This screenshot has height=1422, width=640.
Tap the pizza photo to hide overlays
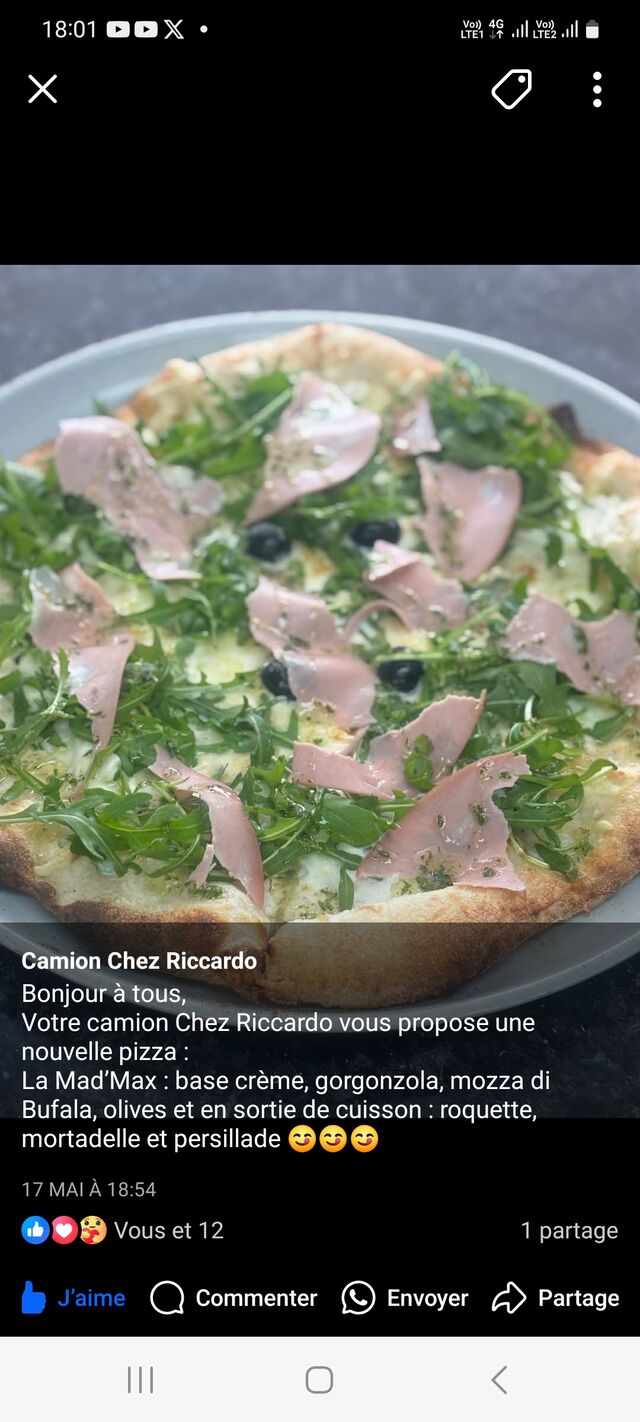[320, 600]
